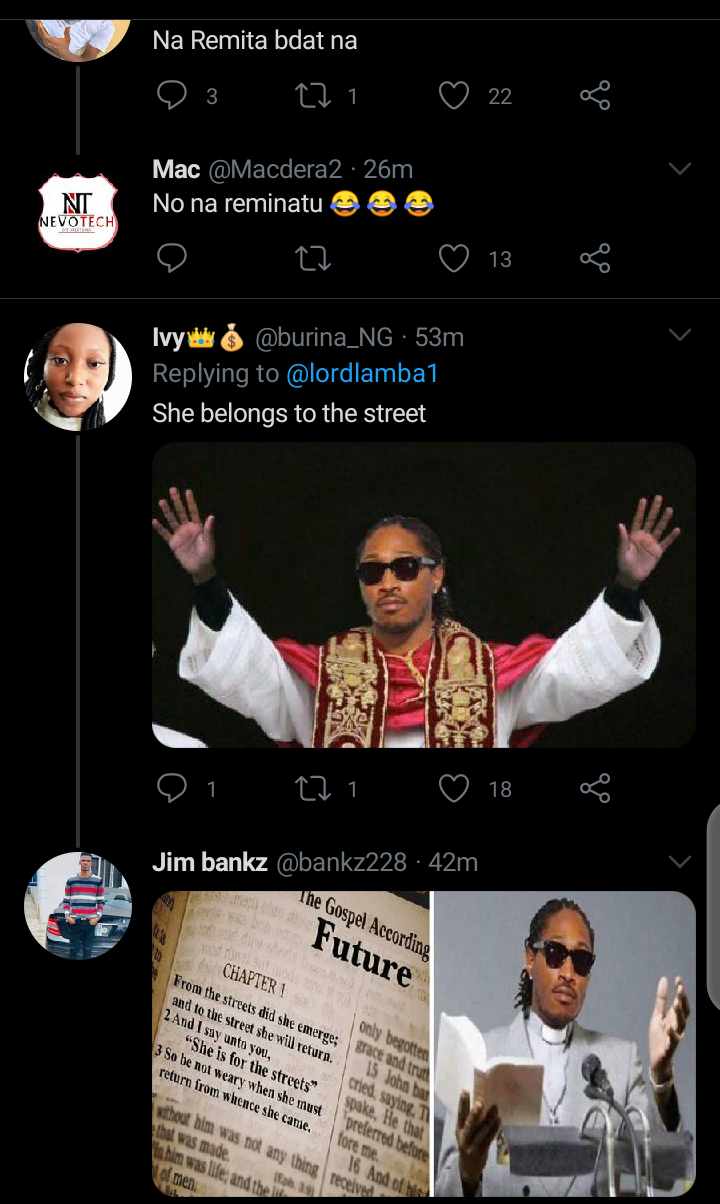Open the @lordlamba1 mention link
Viewport: 720px width, 1204px height.
[x=362, y=374]
